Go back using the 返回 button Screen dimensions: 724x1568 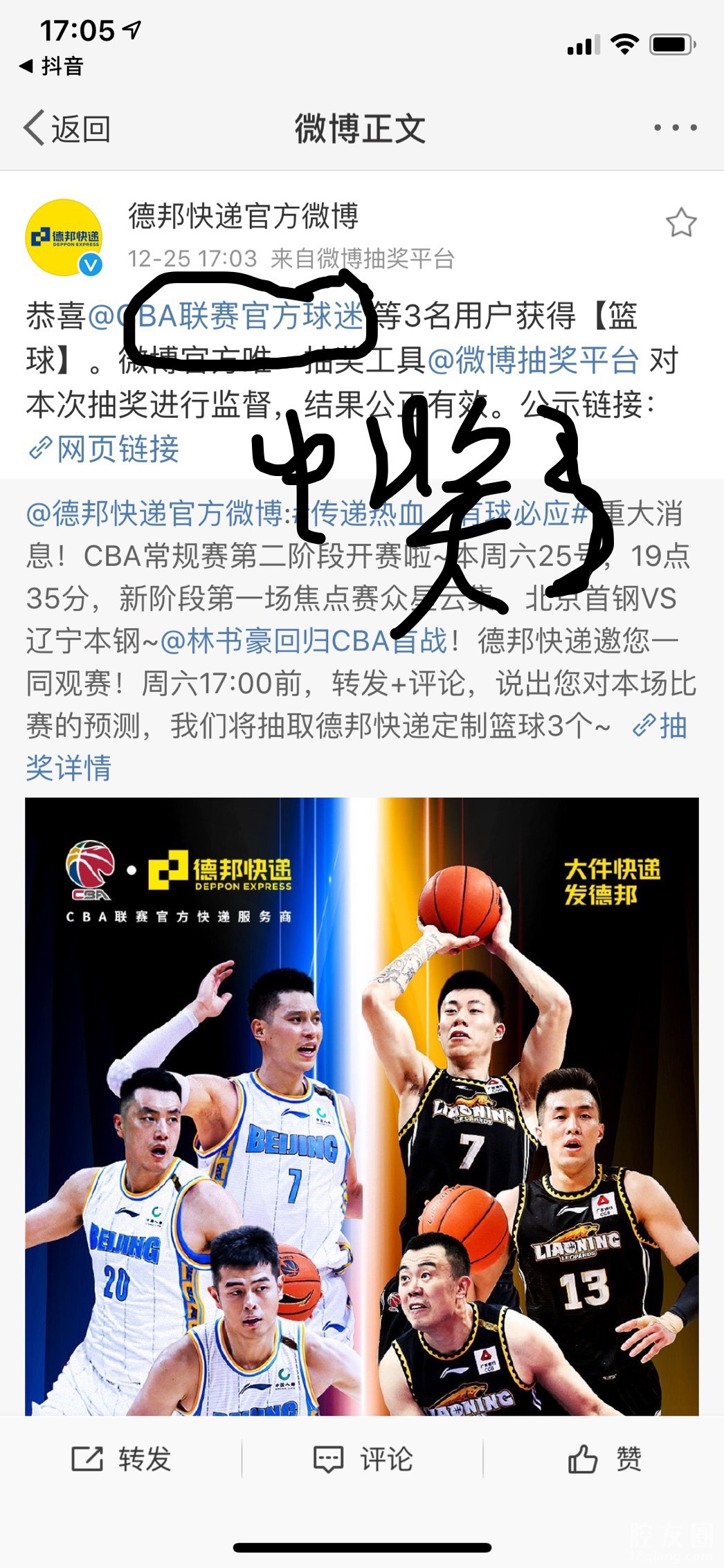[68, 129]
